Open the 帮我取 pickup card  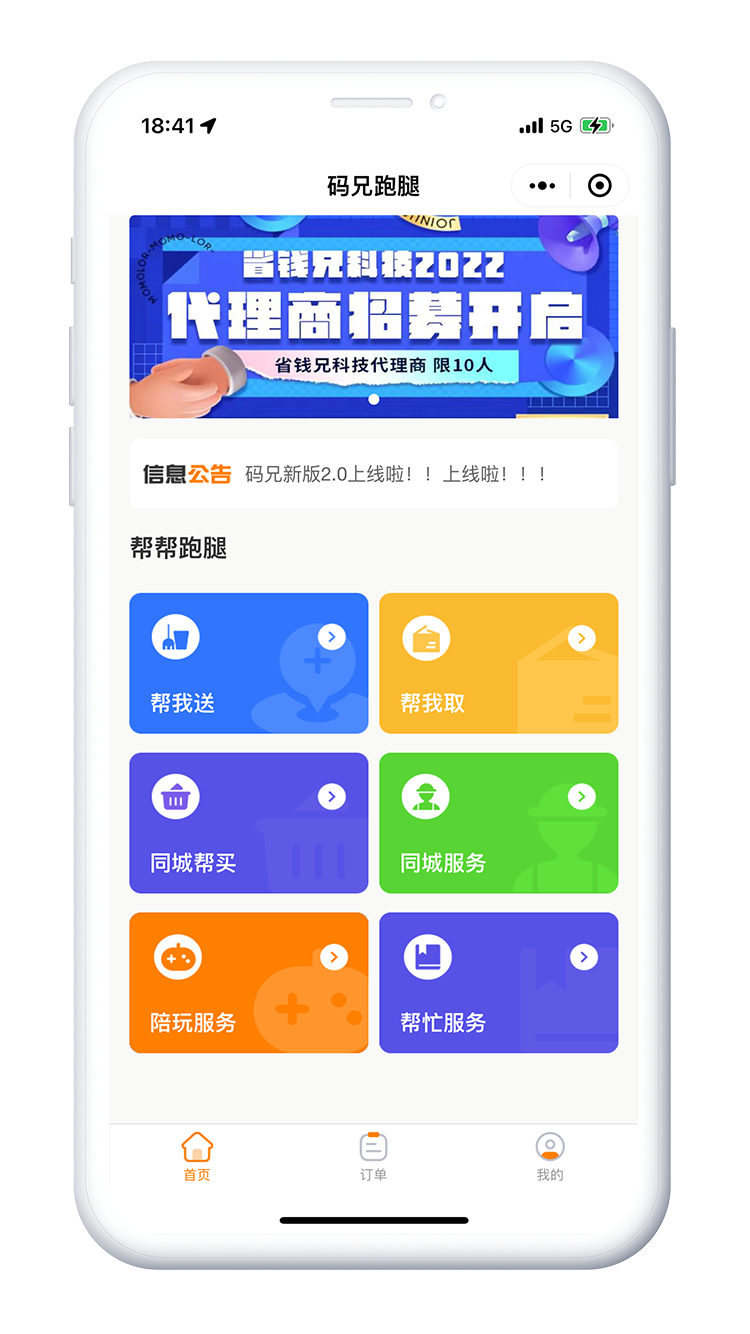498,663
